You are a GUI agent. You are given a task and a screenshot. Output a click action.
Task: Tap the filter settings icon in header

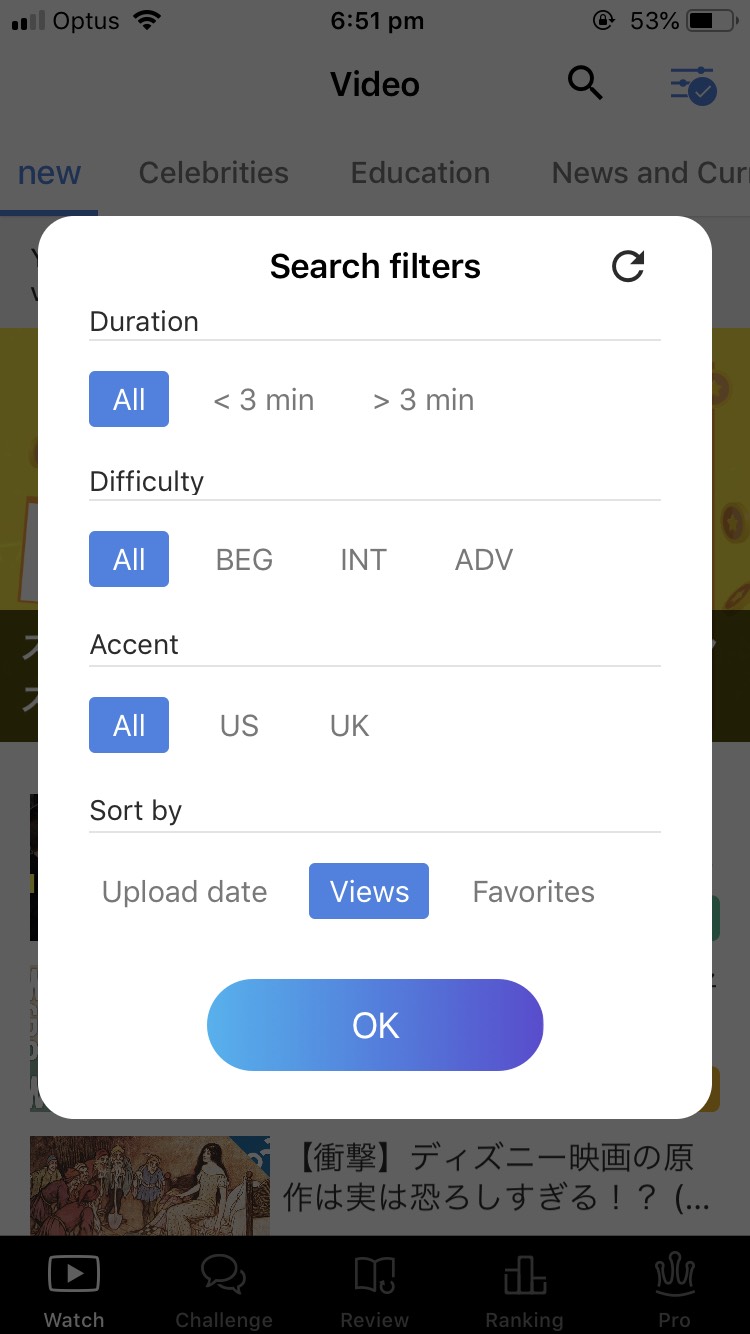693,85
